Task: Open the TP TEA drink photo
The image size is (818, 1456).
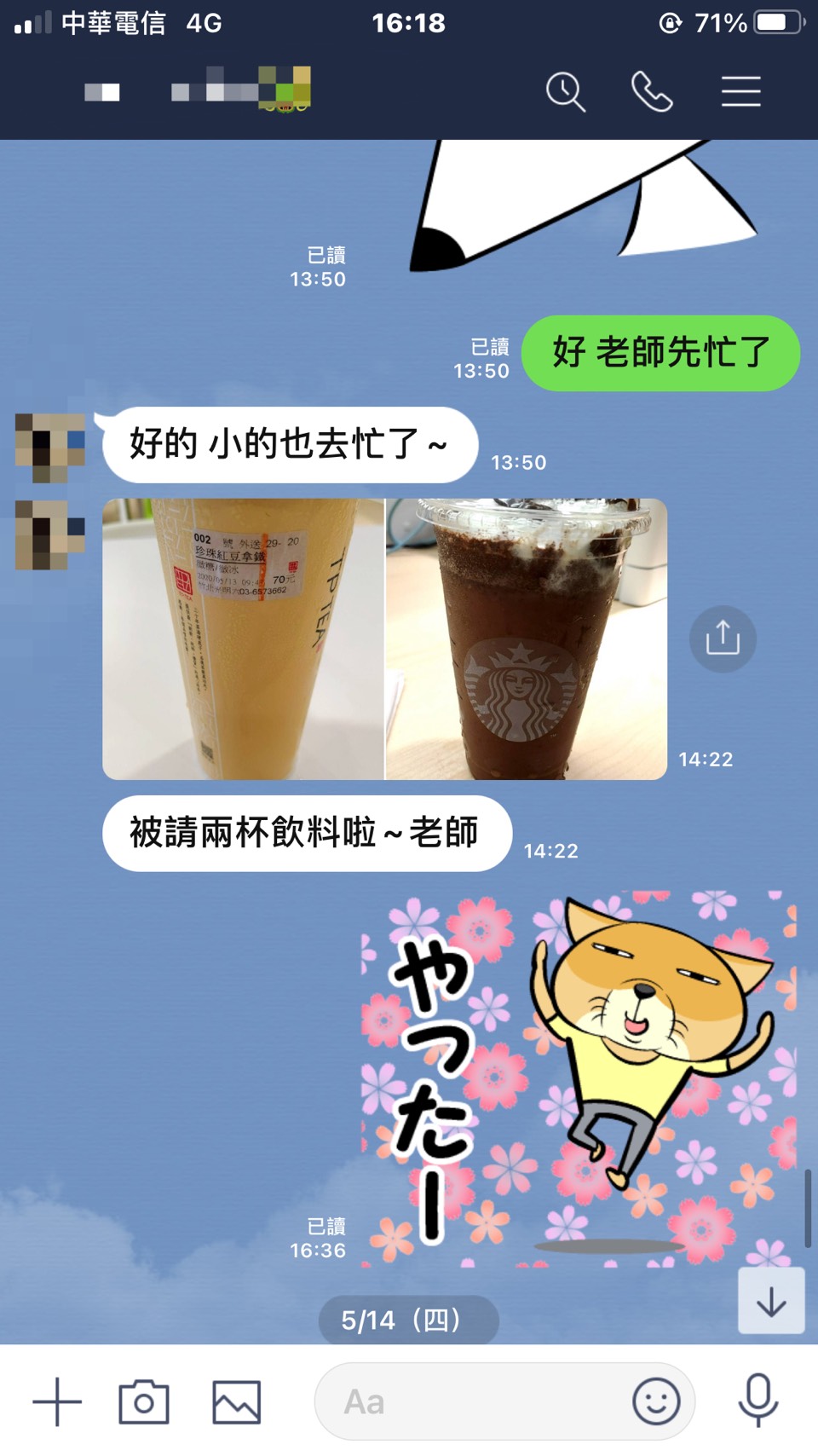Action: pos(243,638)
